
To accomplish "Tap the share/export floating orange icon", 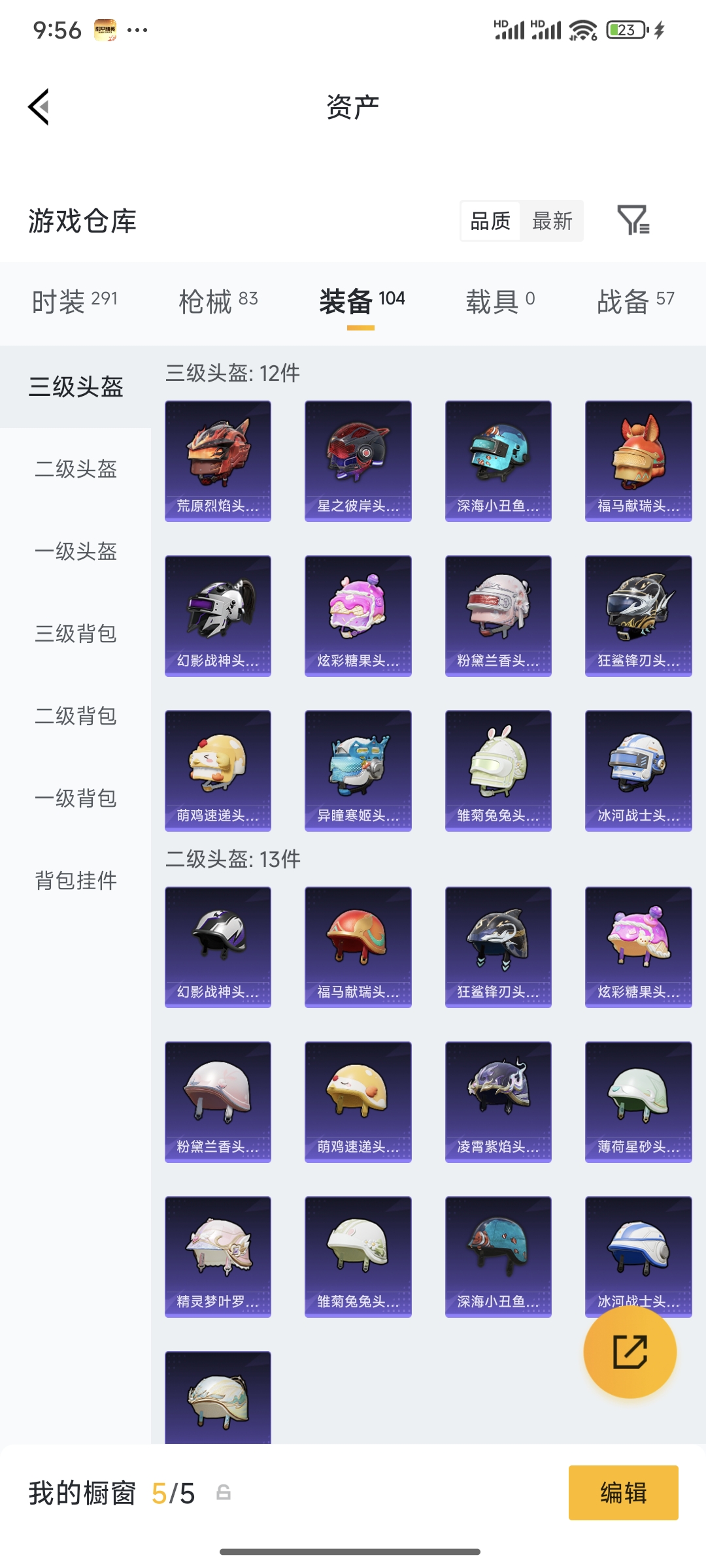I will coord(630,1353).
